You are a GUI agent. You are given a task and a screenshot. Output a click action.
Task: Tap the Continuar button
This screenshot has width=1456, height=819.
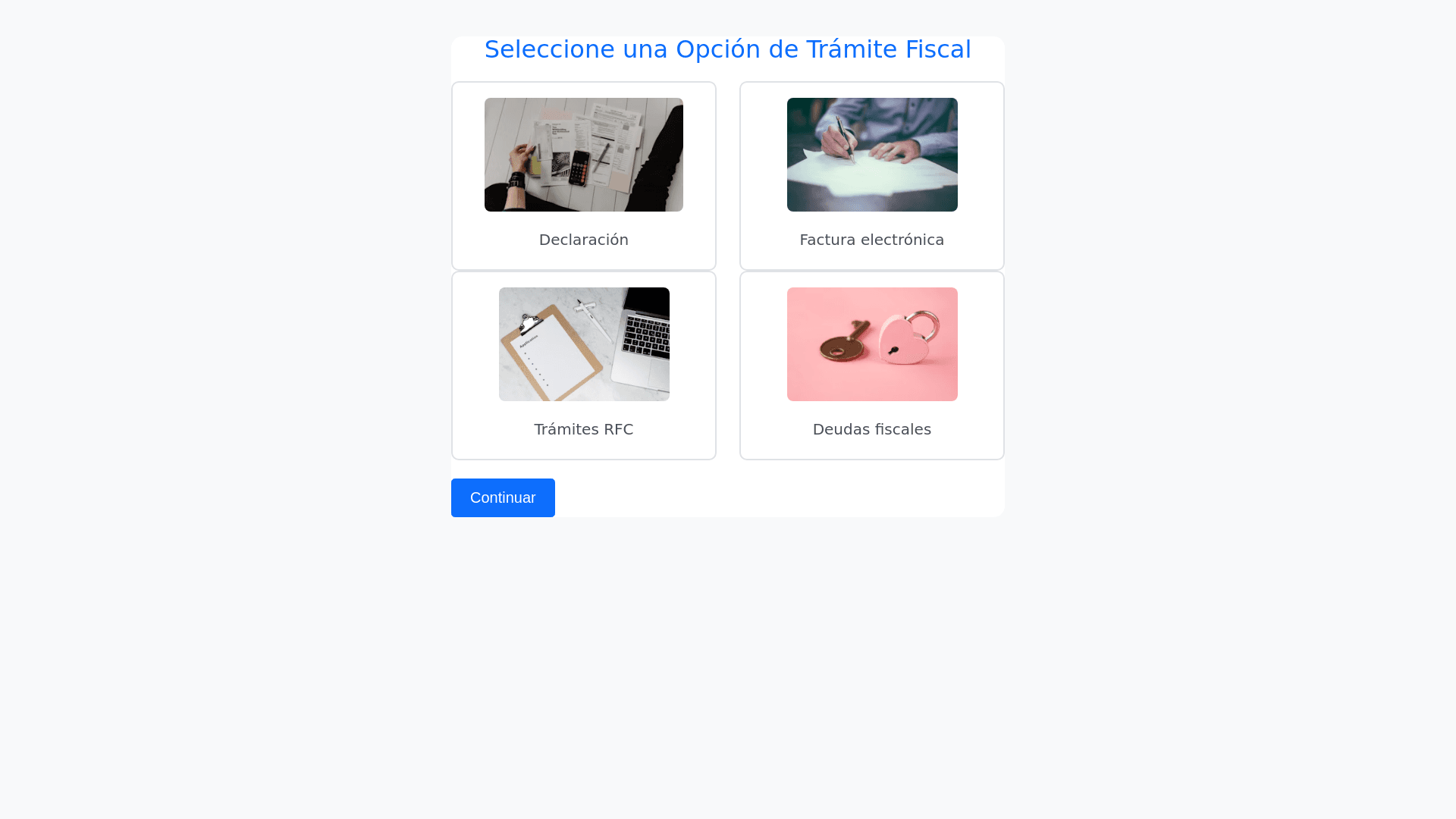(x=503, y=497)
